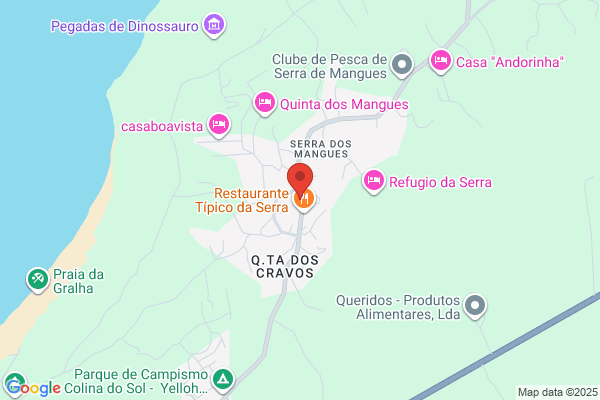Image resolution: width=600 pixels, height=400 pixels.
Task: Tap the Quinta dos Mangues hotel pin
Action: coord(264,103)
